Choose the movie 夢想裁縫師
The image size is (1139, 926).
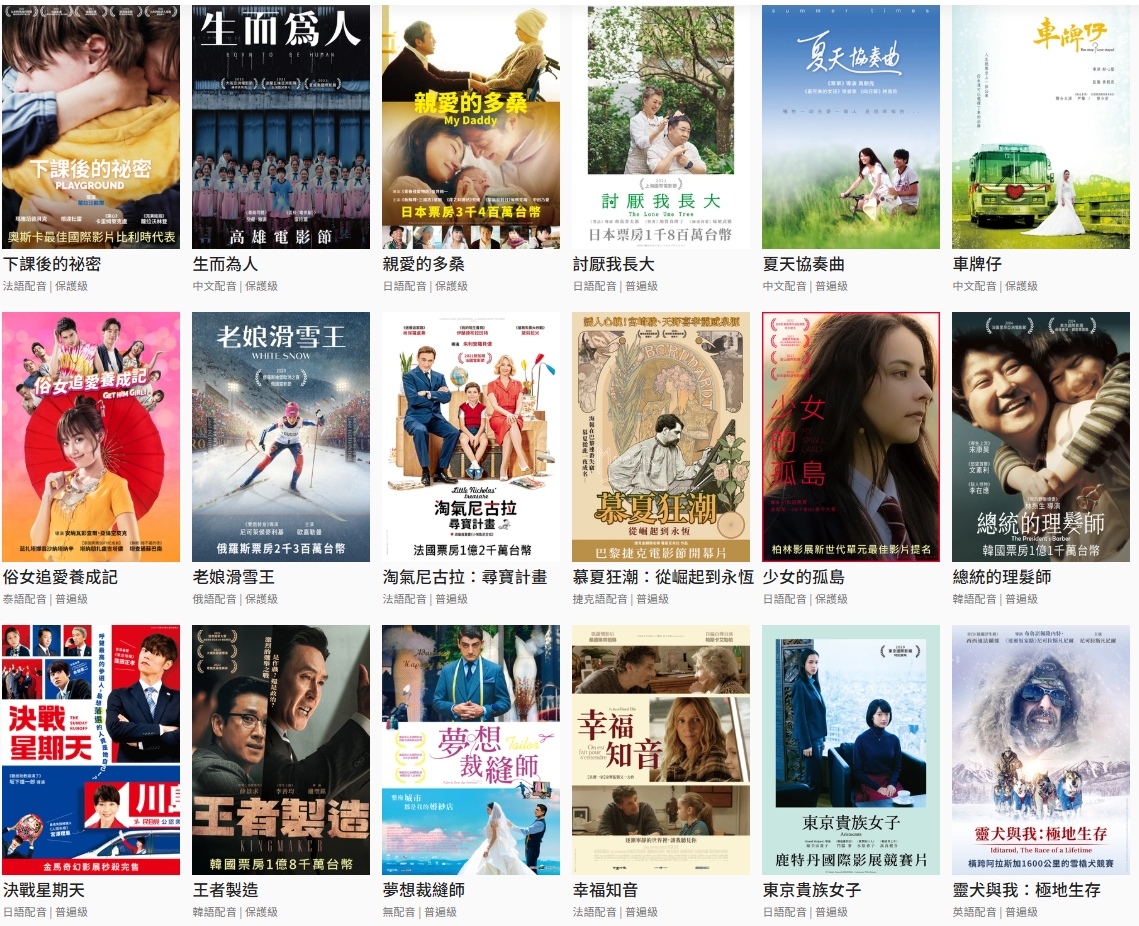click(x=471, y=750)
